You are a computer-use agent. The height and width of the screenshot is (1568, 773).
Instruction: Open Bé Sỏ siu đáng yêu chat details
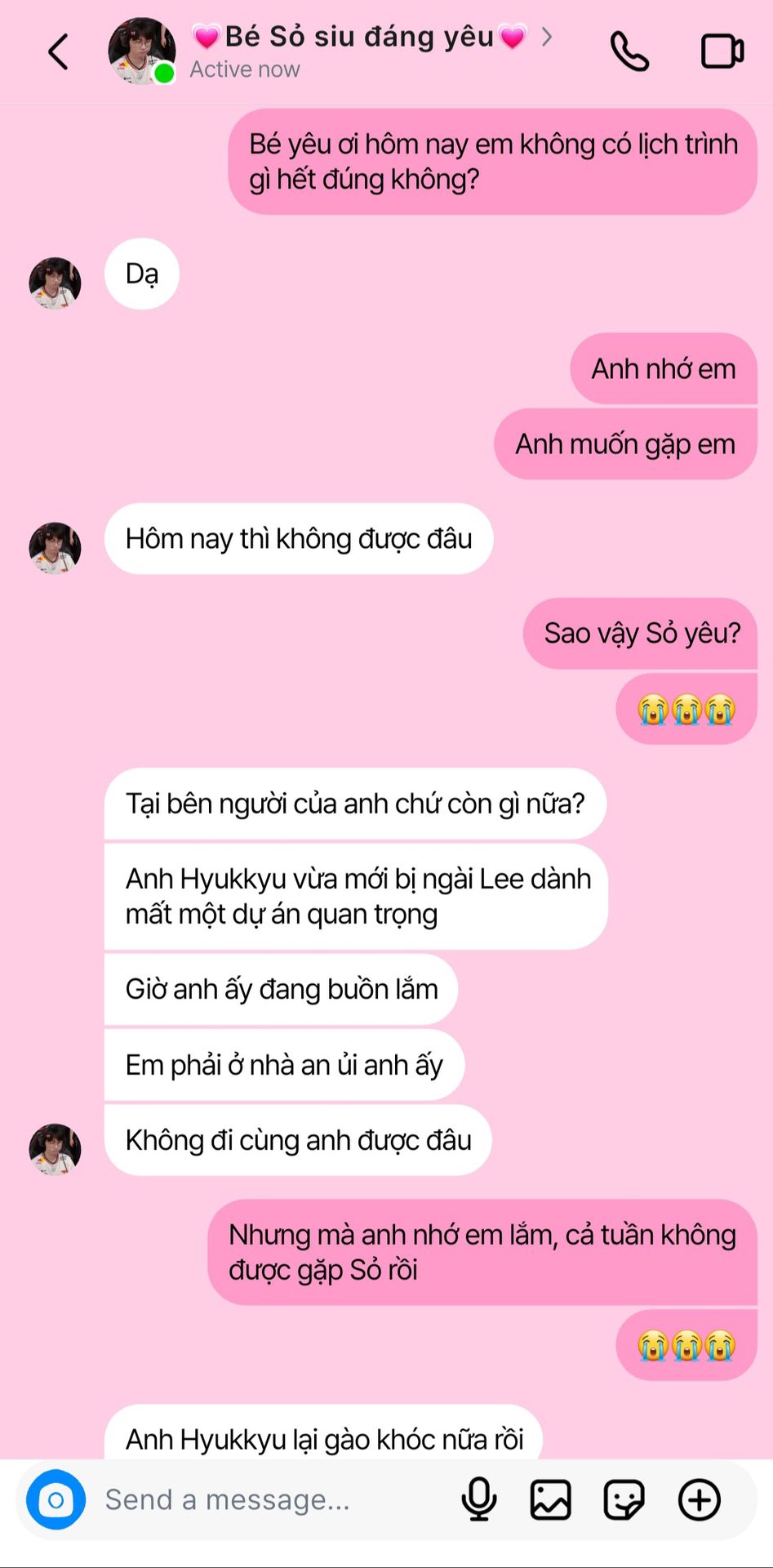coord(359,38)
